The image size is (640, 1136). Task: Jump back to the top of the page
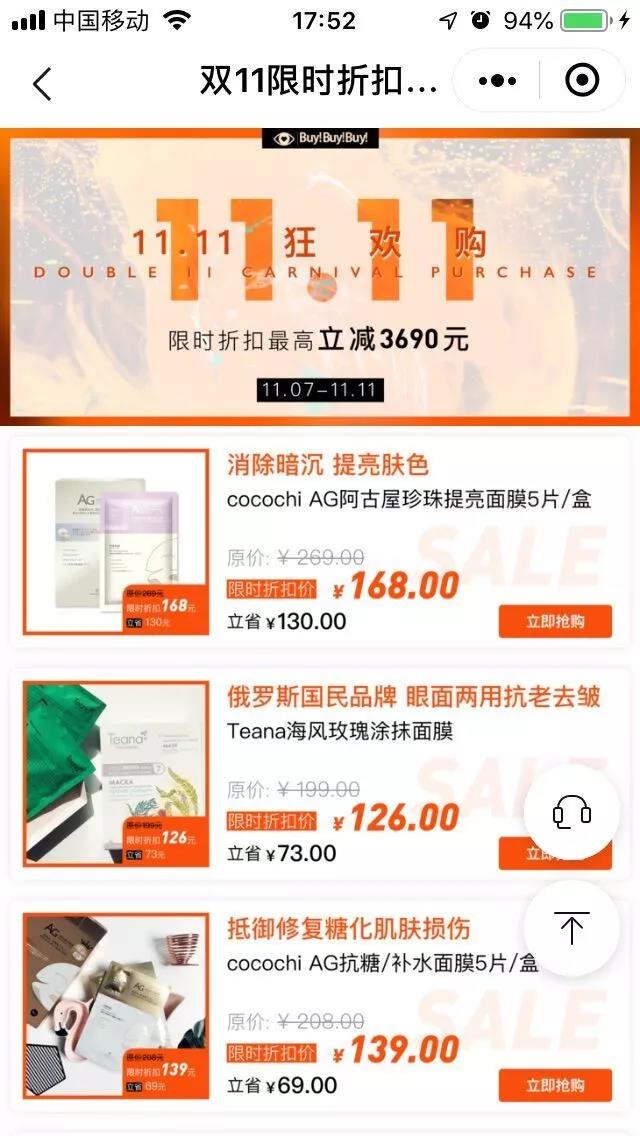[571, 928]
